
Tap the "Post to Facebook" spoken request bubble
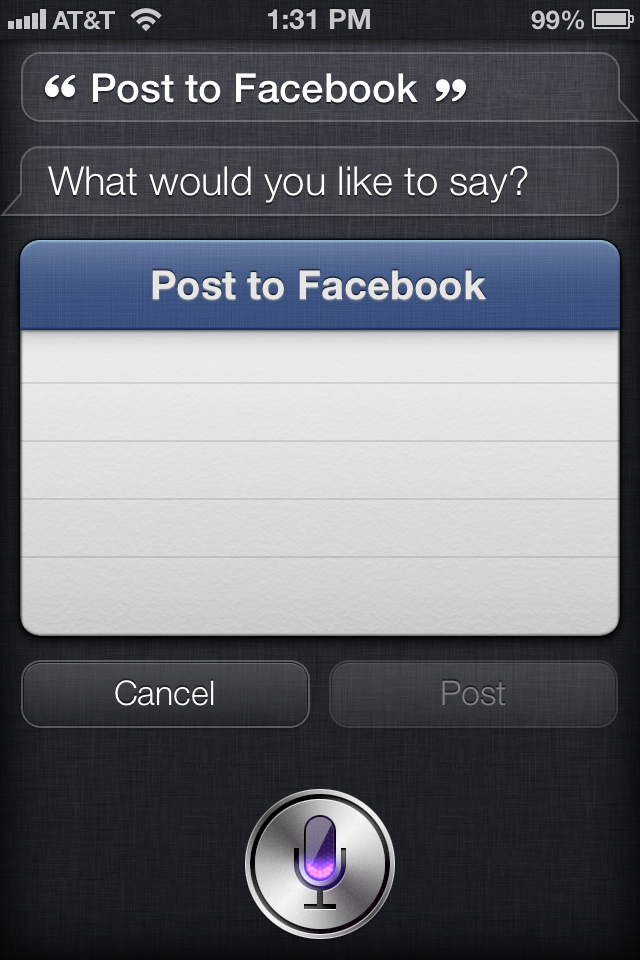[x=320, y=88]
